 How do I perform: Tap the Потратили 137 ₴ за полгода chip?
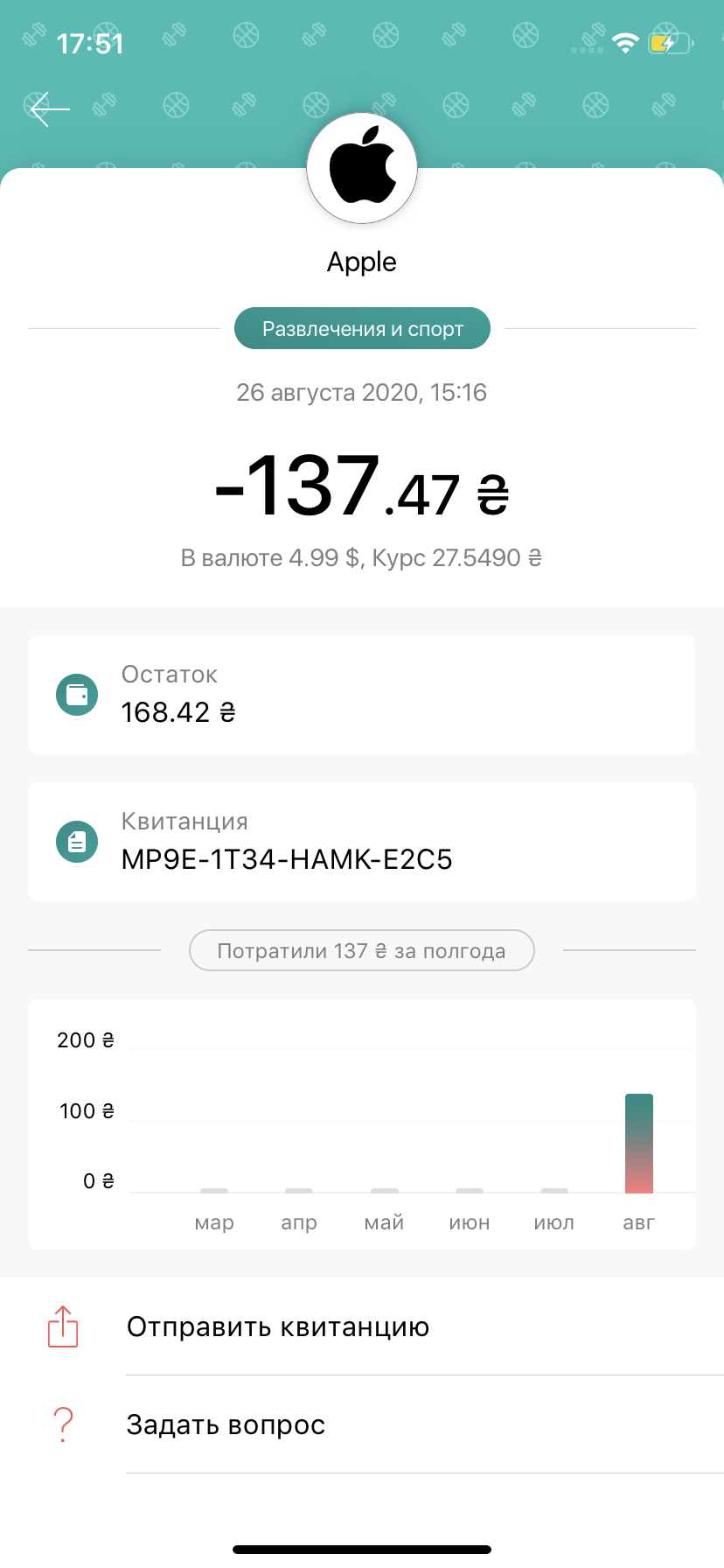click(361, 951)
